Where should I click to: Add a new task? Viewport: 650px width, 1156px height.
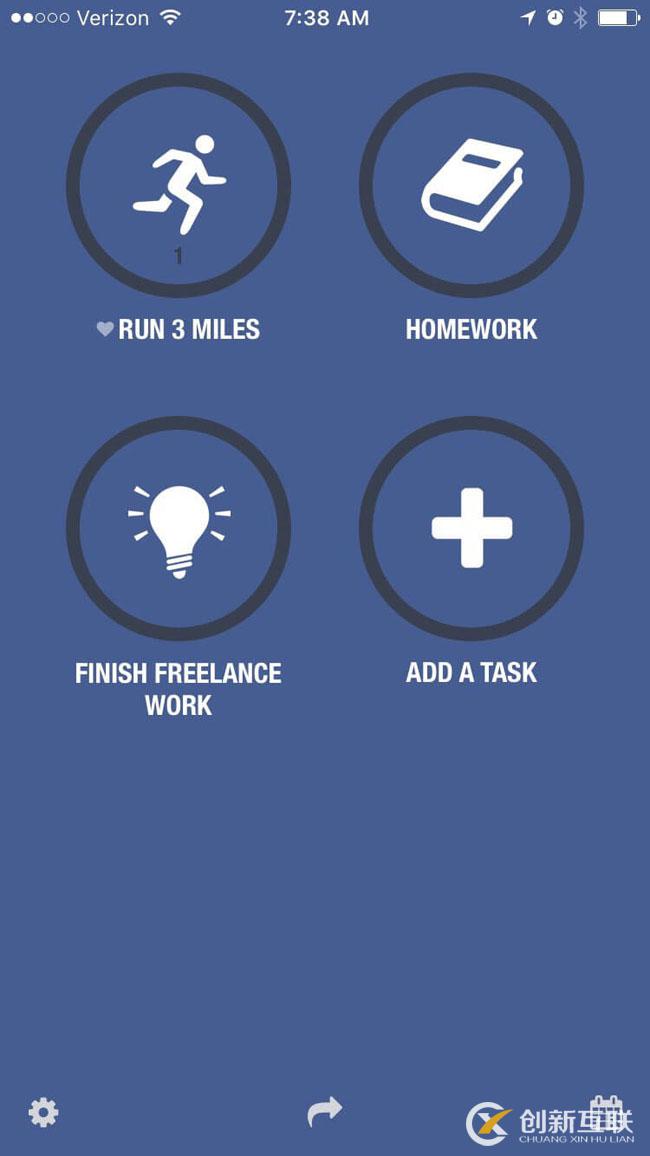(x=471, y=529)
